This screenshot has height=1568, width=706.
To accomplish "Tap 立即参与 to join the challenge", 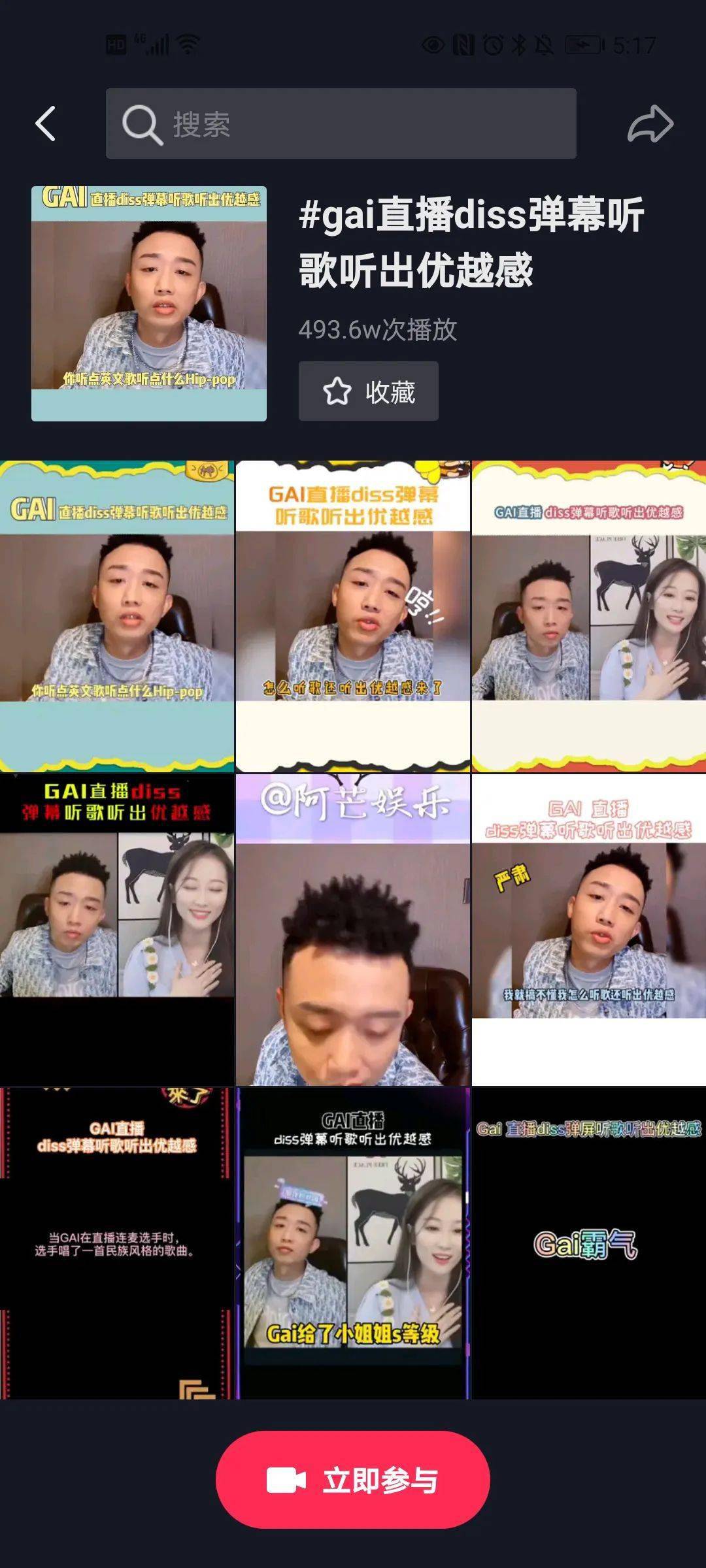I will [x=353, y=1480].
